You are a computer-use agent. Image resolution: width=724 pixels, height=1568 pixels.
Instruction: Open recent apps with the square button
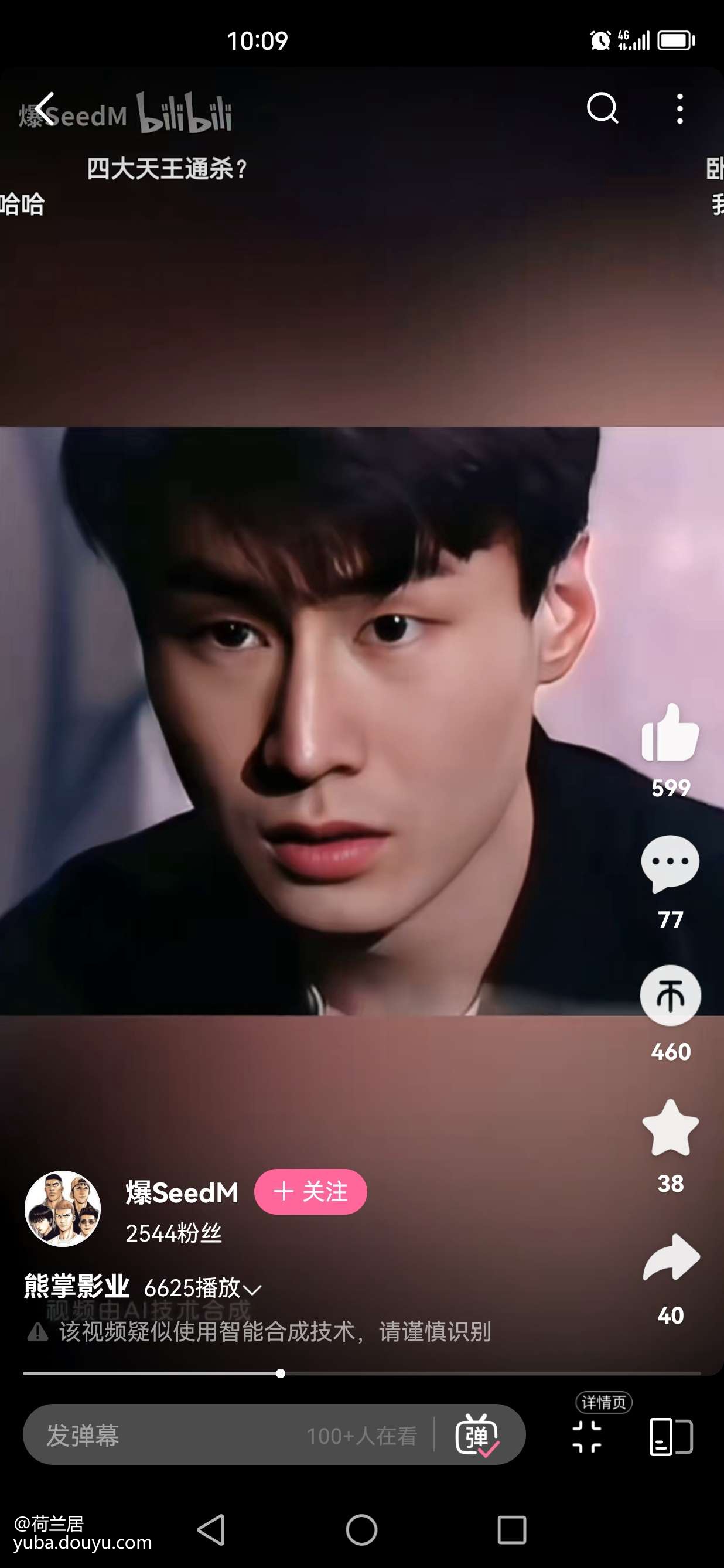click(512, 1530)
